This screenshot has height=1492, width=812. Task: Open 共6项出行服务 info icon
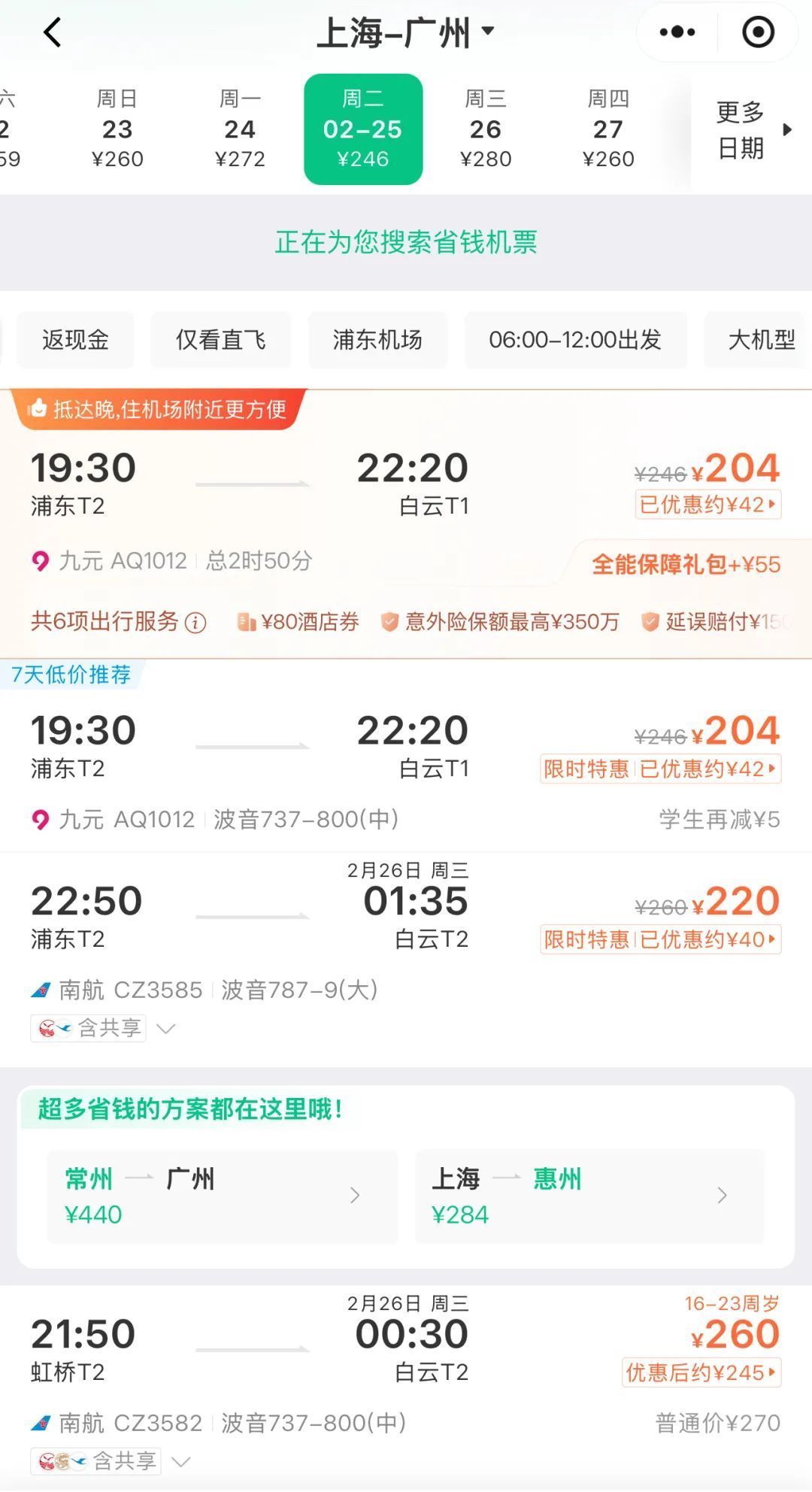[195, 623]
